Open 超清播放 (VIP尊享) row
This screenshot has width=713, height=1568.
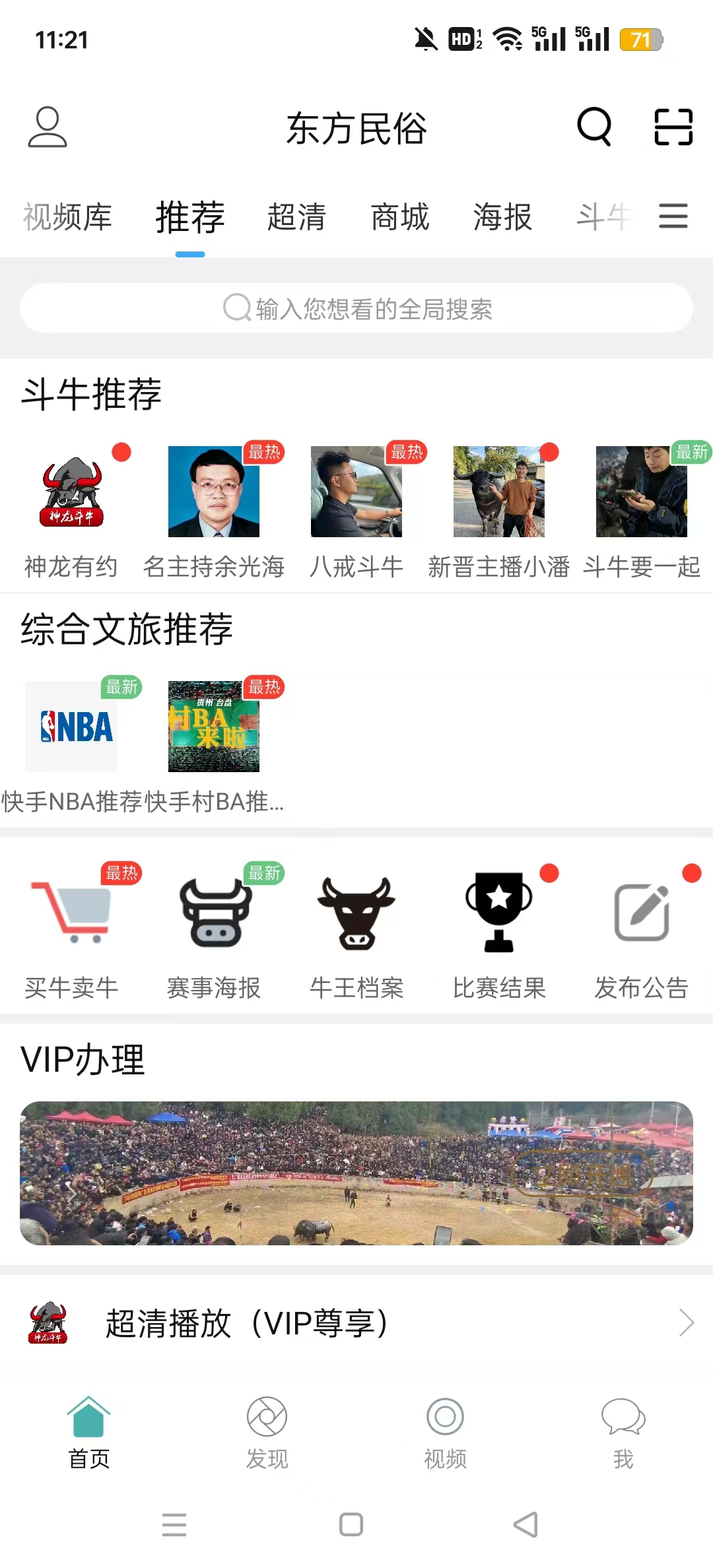point(356,1323)
